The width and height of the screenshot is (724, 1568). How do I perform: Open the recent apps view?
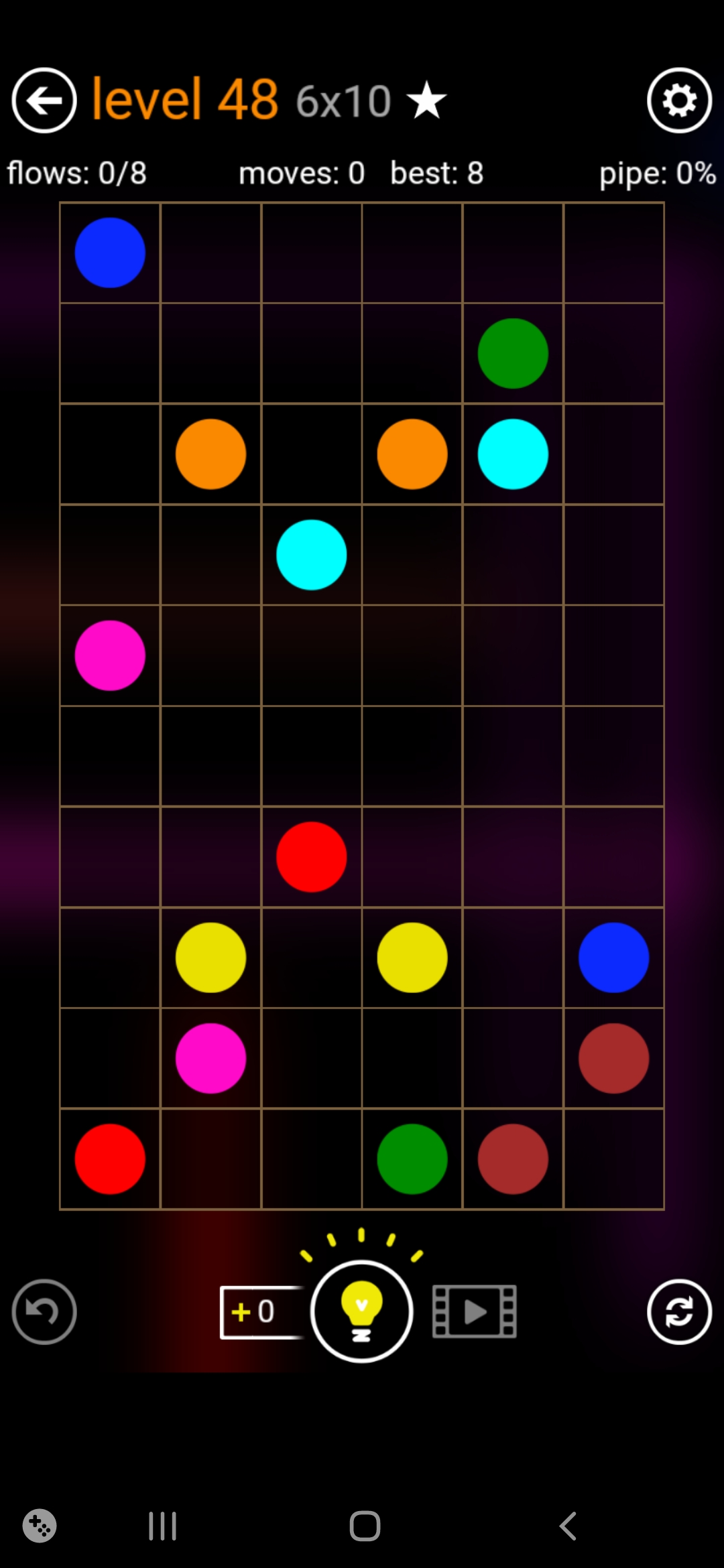162,1526
